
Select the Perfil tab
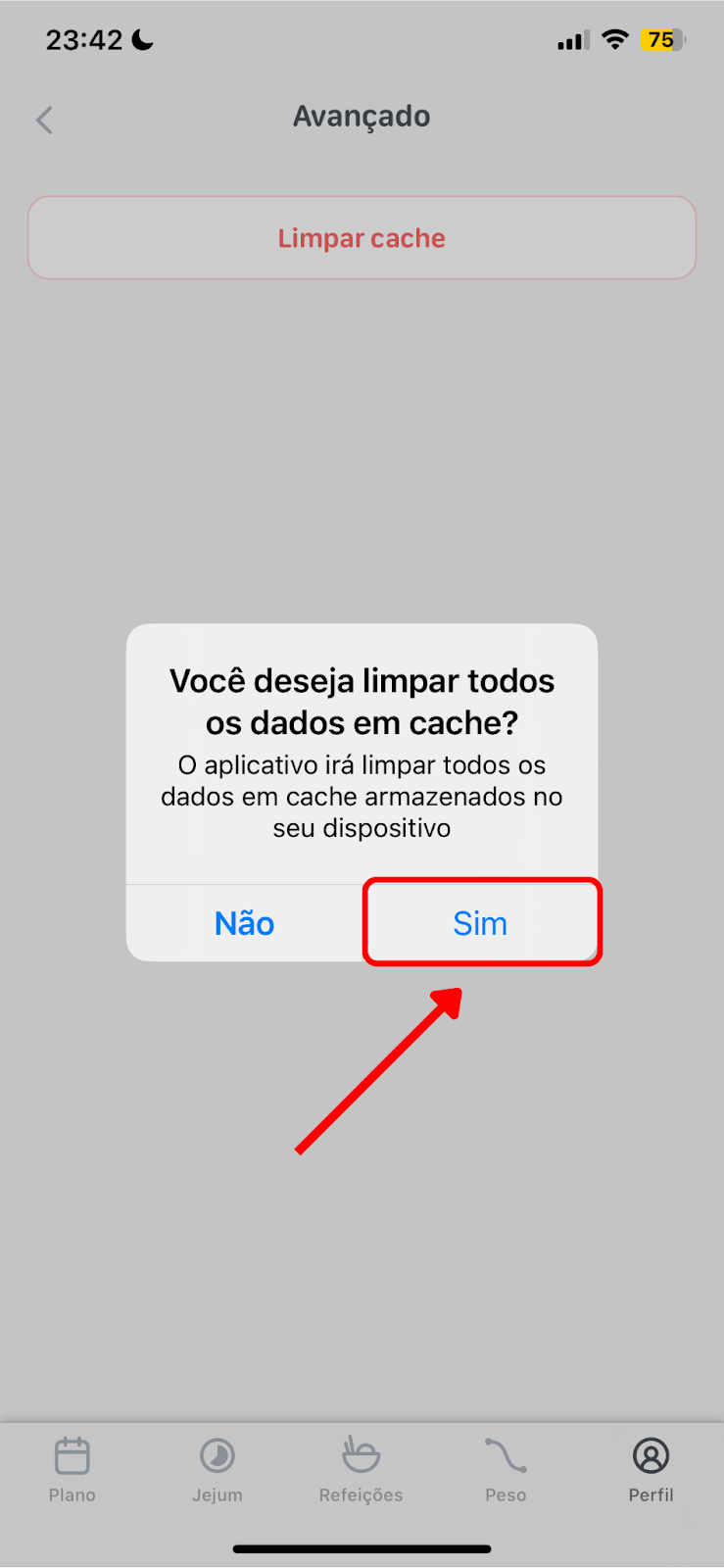tap(652, 1470)
